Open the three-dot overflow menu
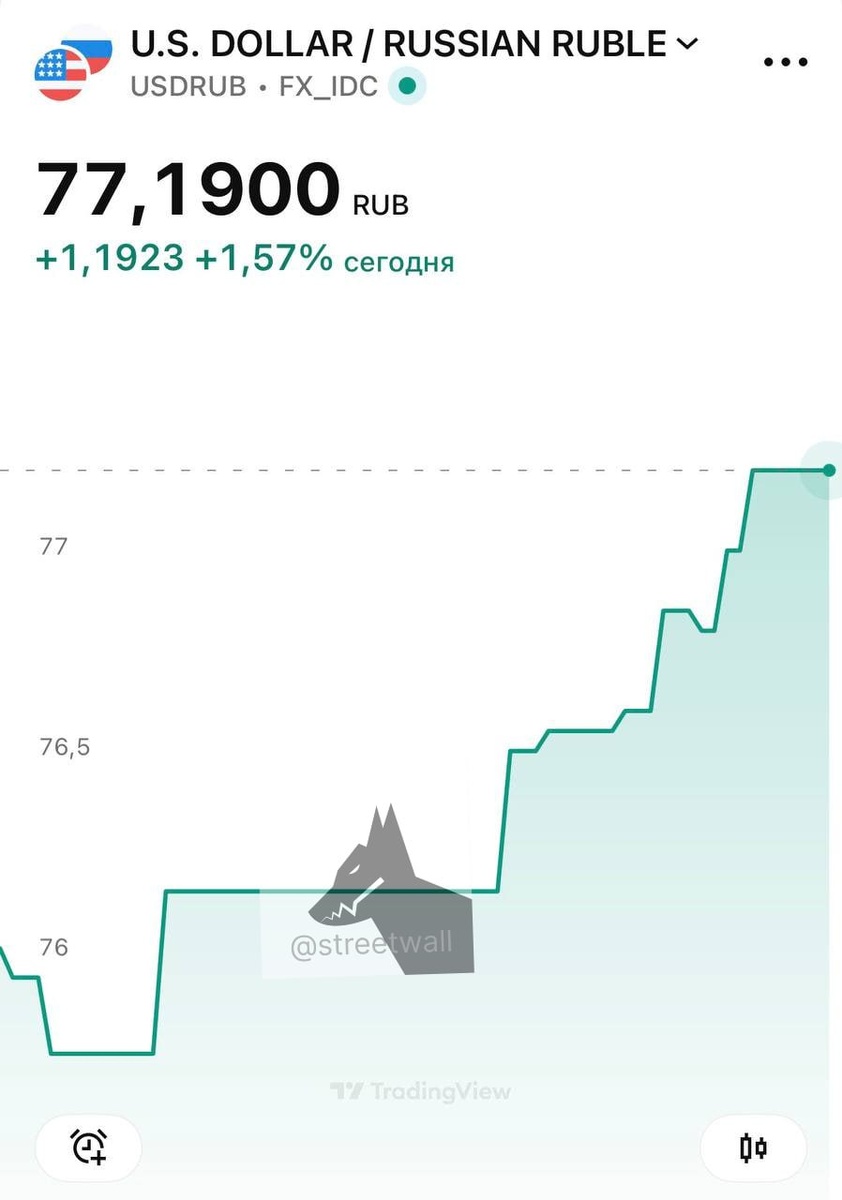Screen dimensions: 842x1200 pyautogui.click(x=784, y=62)
